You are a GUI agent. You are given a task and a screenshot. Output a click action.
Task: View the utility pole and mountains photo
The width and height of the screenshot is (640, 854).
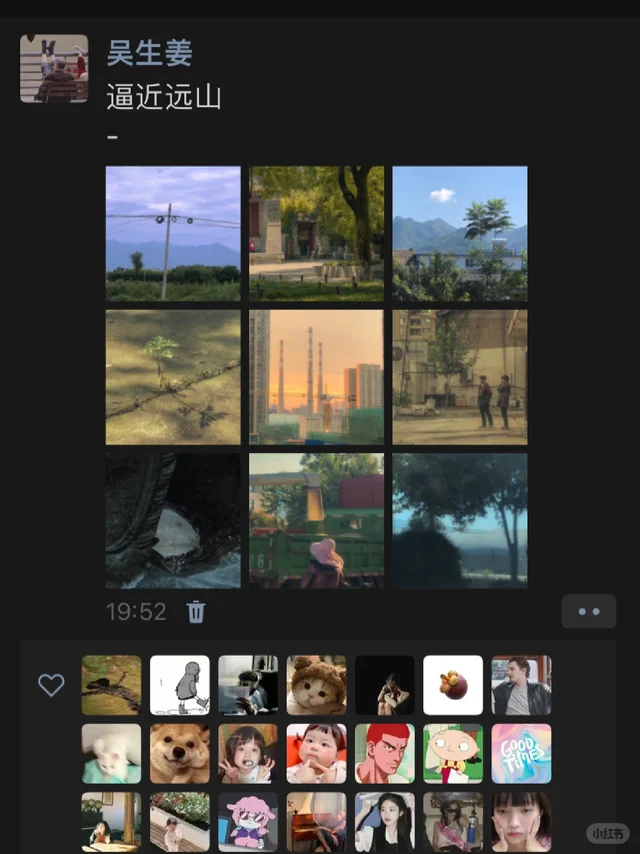(173, 233)
